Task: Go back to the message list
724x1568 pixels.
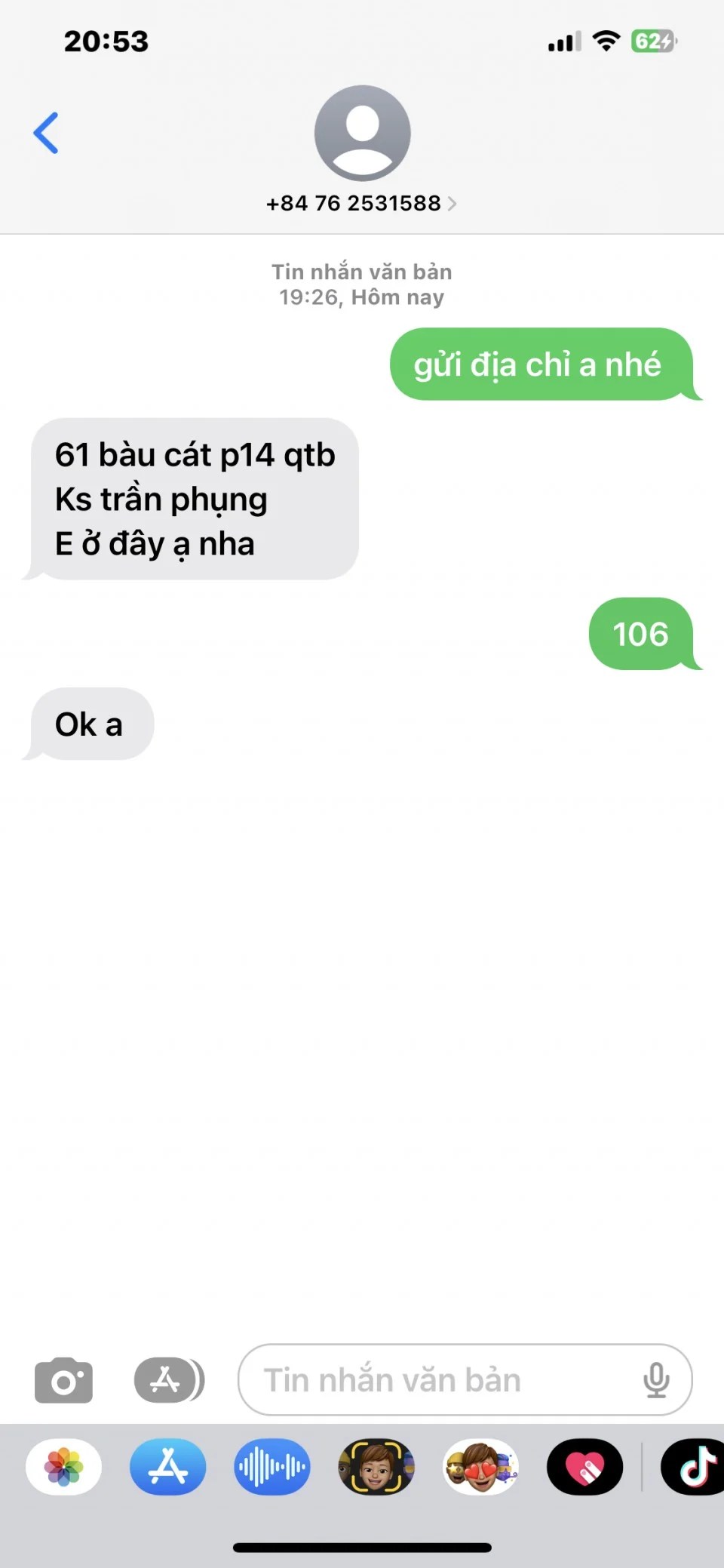Action: (x=46, y=133)
